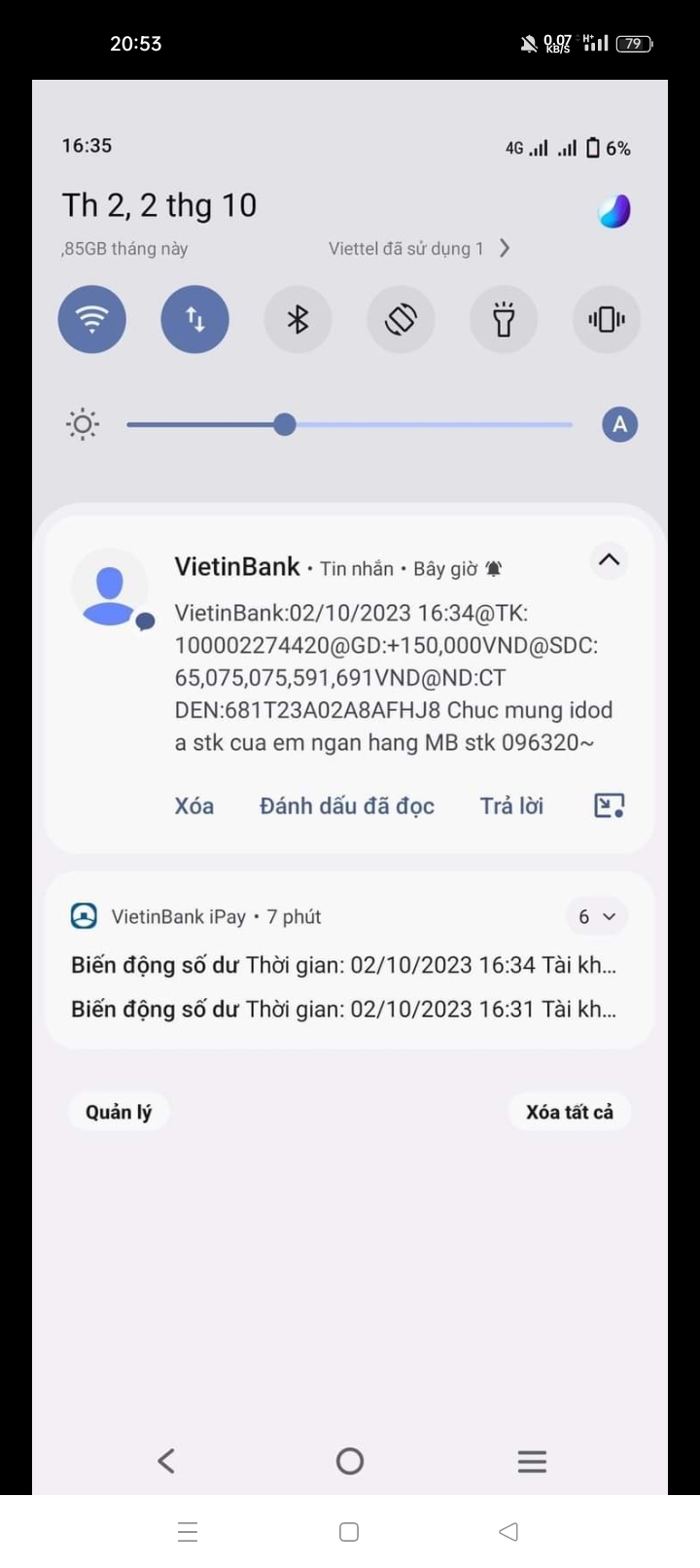Image resolution: width=700 pixels, height=1568 pixels.
Task: Toggle auto-rotate screen
Action: (x=401, y=319)
